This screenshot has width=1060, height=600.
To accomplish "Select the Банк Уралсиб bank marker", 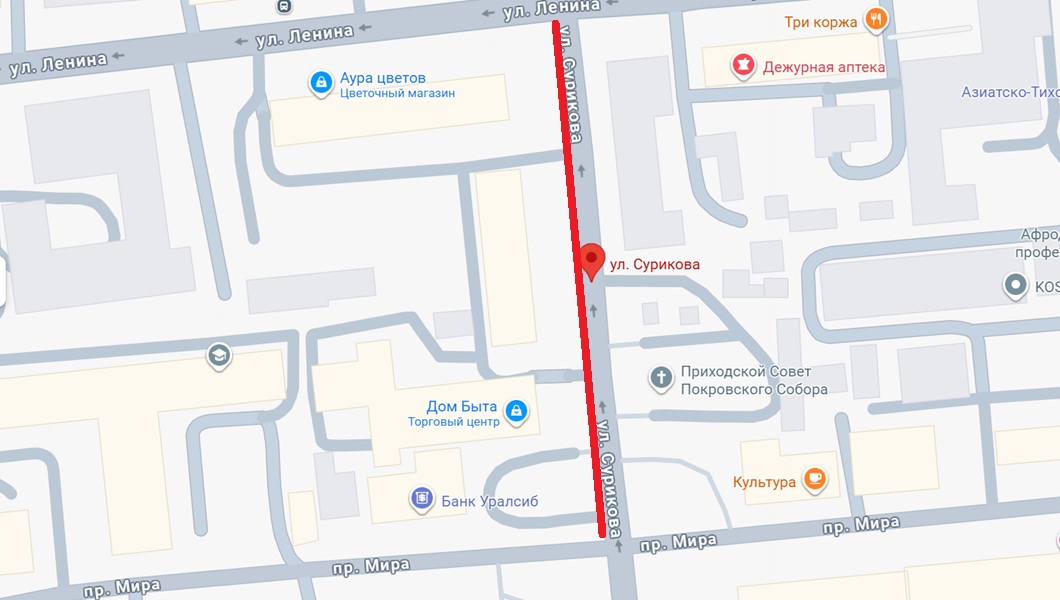I will coord(422,498).
